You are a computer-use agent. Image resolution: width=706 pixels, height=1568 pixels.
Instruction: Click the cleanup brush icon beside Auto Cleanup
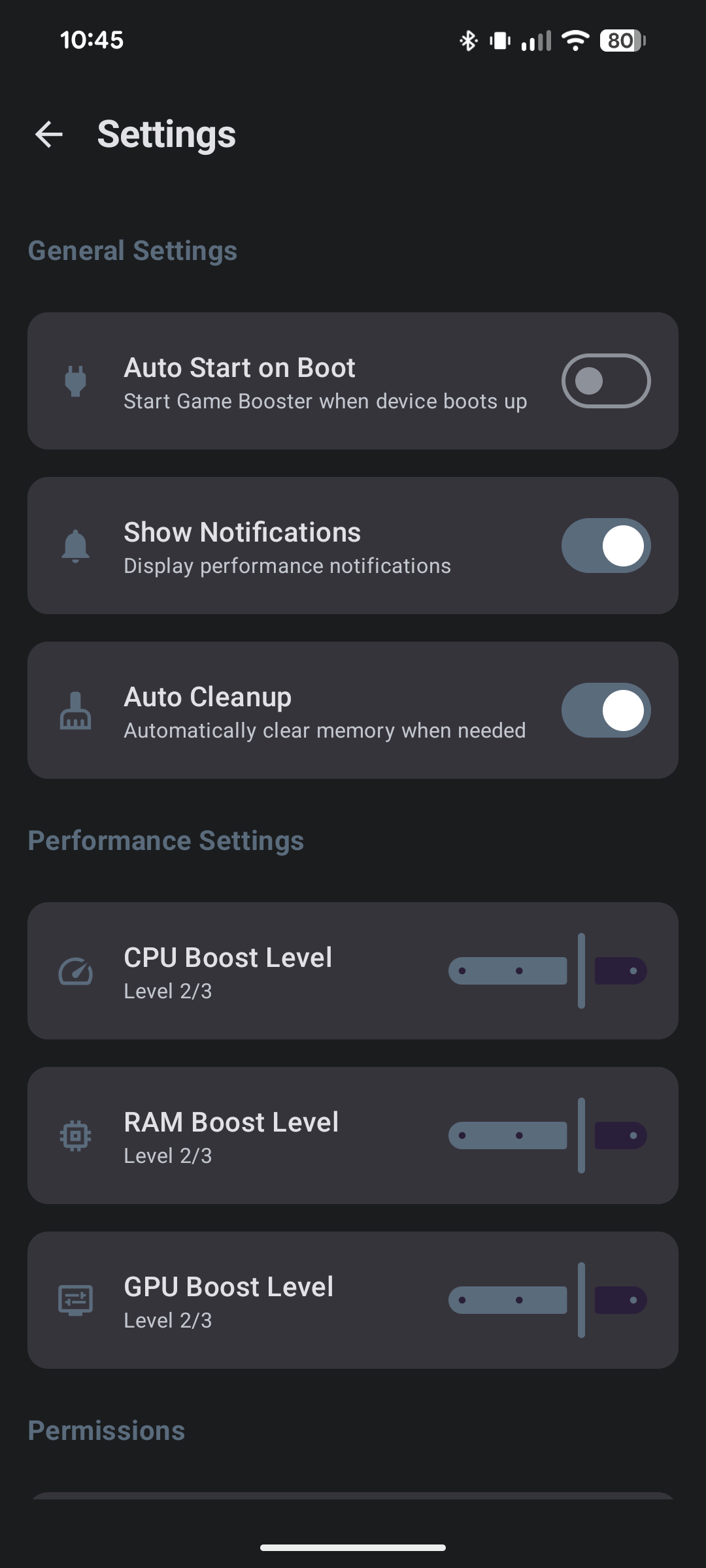coord(75,711)
